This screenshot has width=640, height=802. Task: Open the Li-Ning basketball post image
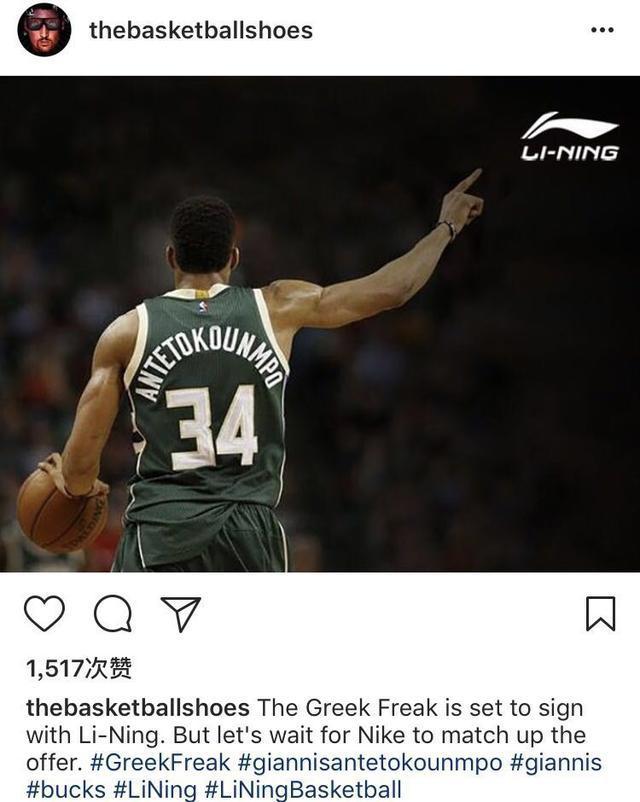320,325
